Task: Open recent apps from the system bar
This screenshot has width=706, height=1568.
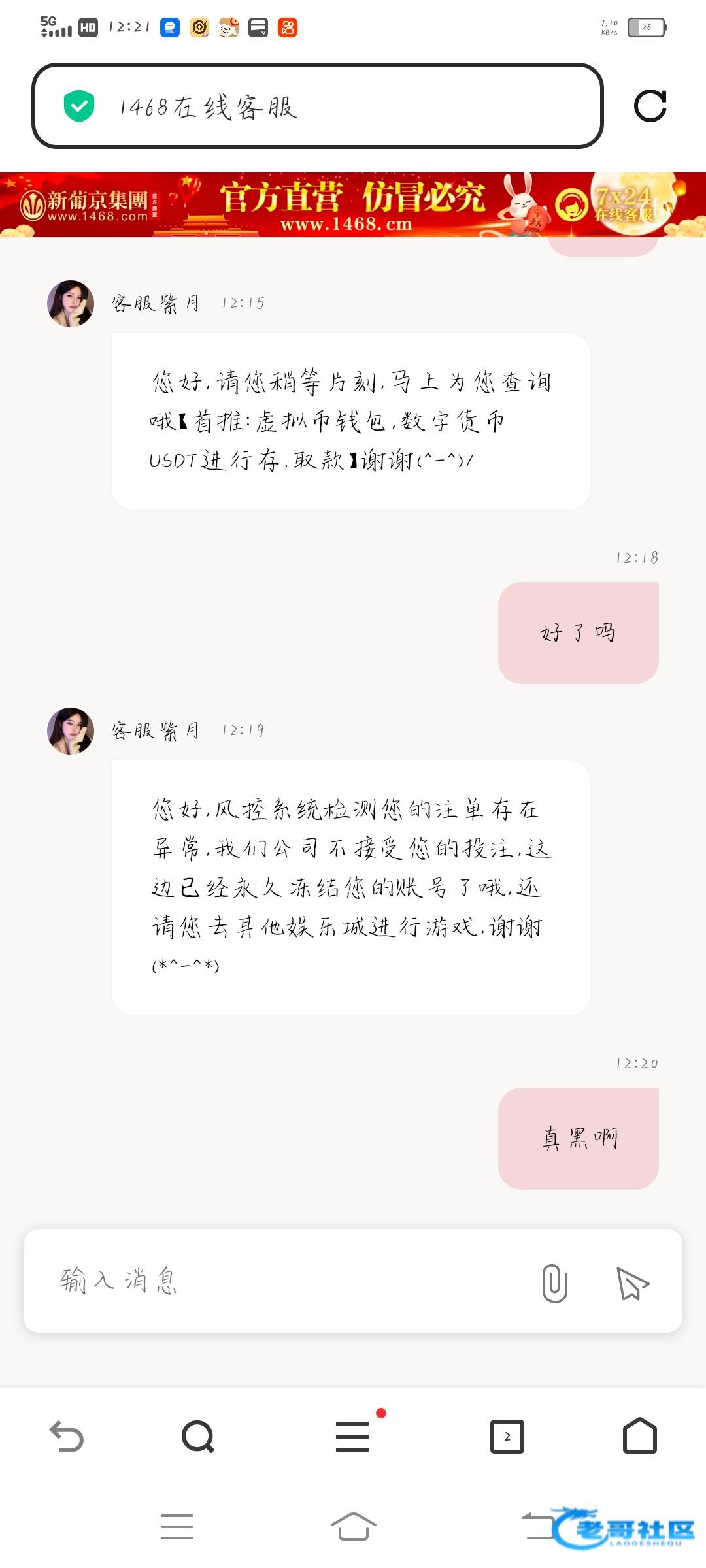Action: 176,1527
